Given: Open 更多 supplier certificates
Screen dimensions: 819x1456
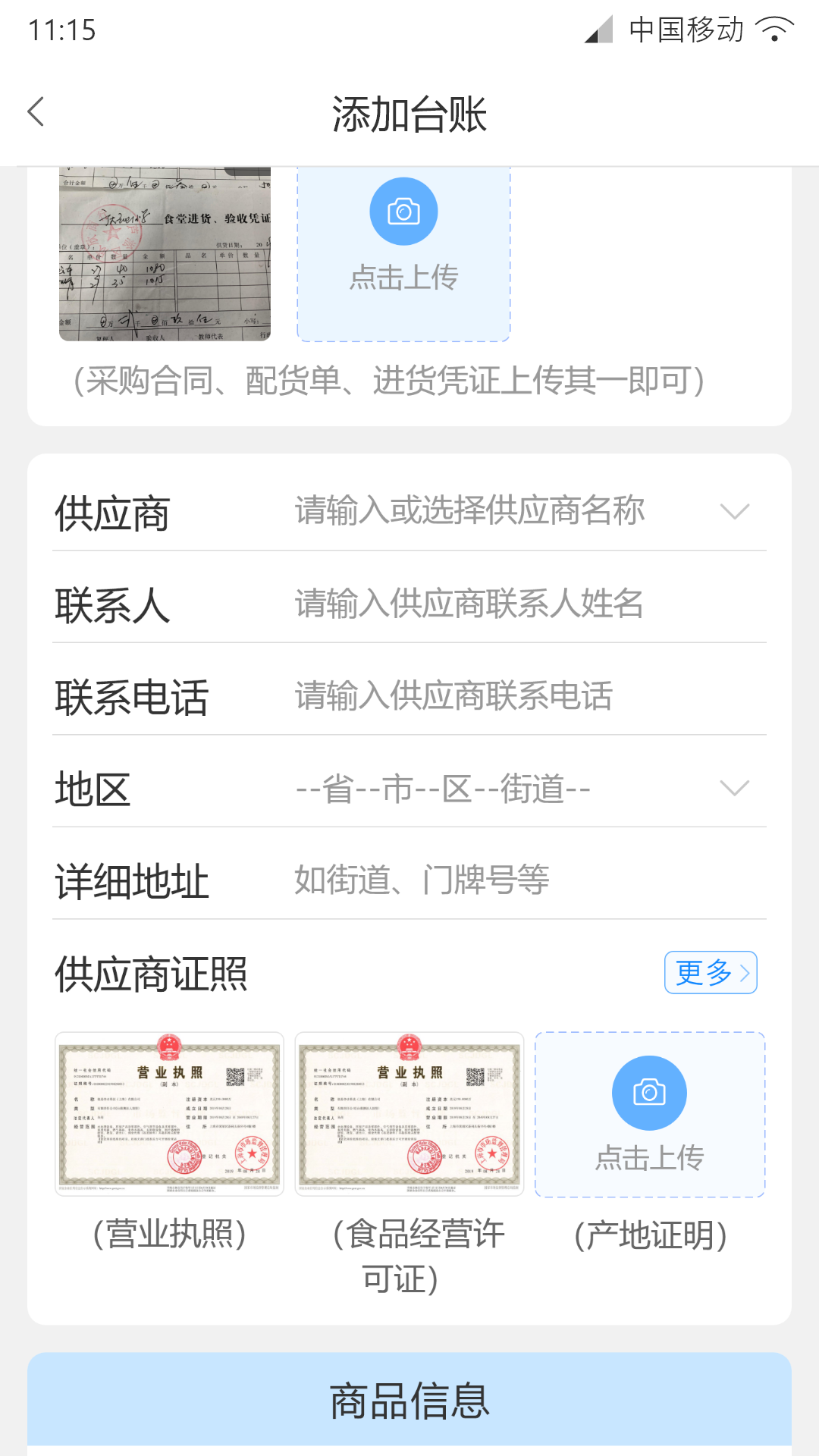Looking at the screenshot, I should coord(711,972).
